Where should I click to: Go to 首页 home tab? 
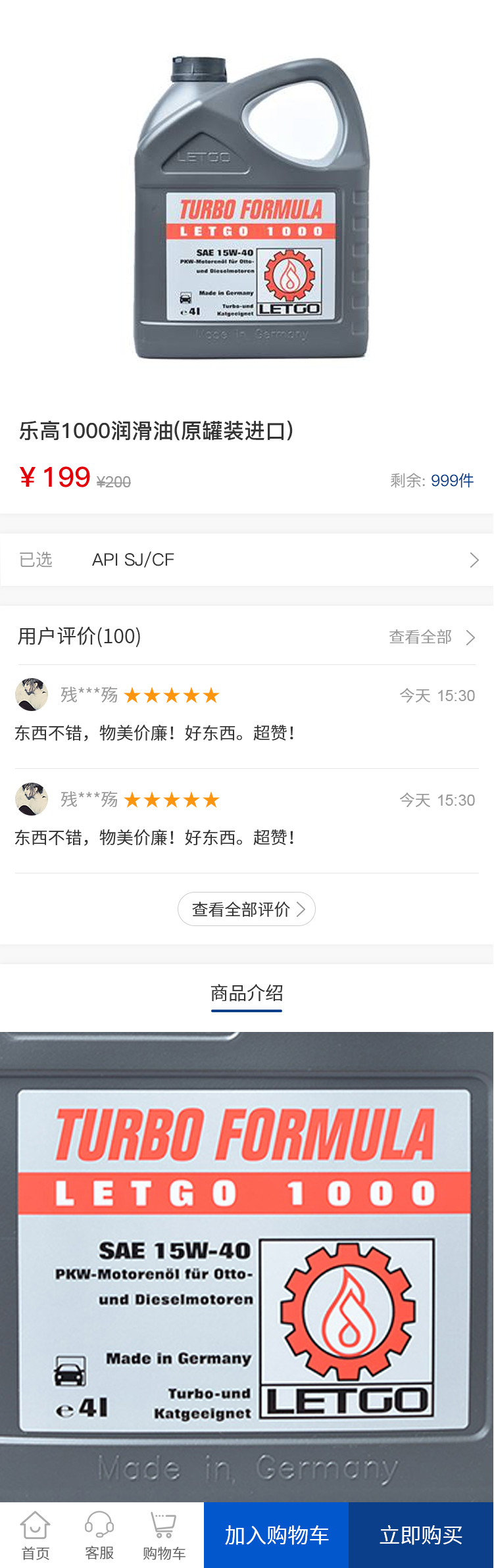[x=36, y=1535]
